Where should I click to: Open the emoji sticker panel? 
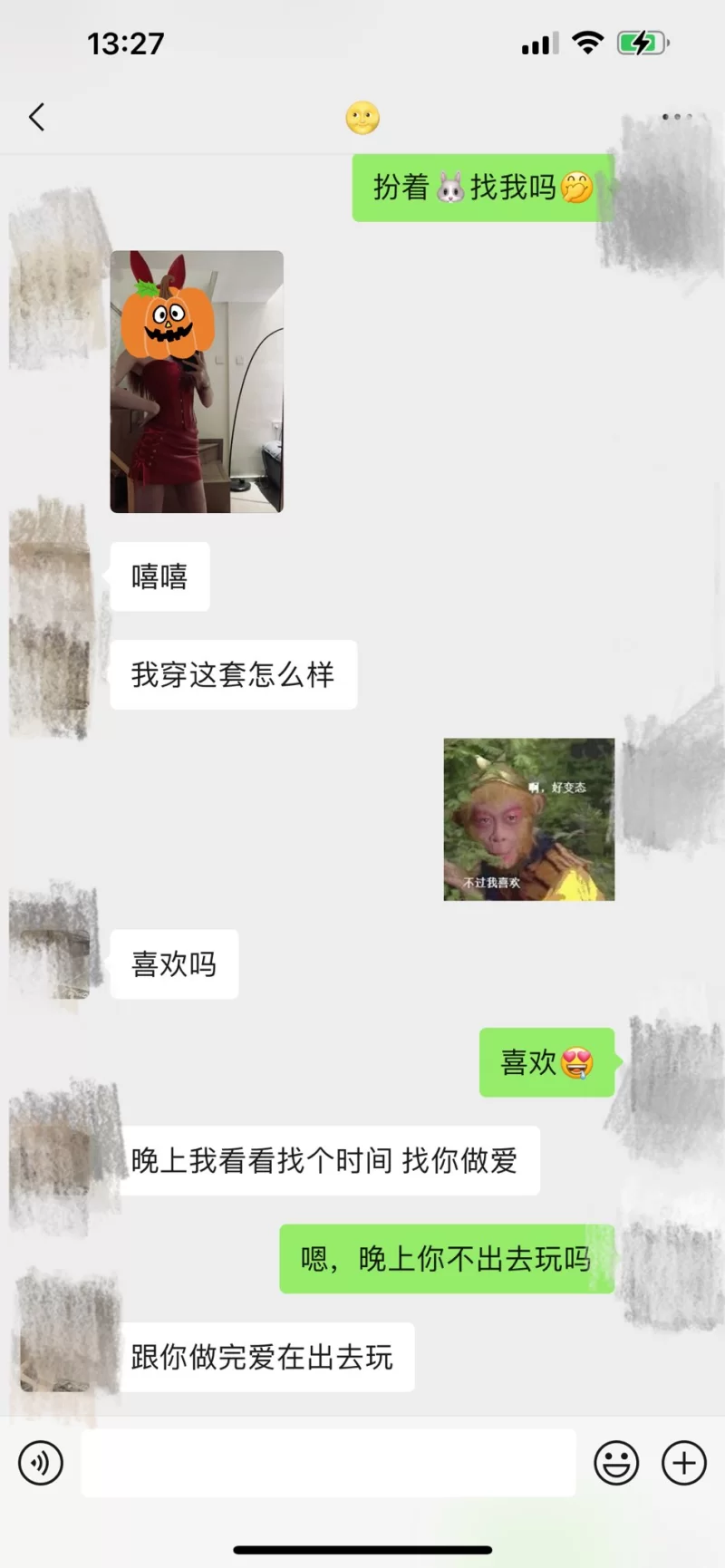[616, 1463]
